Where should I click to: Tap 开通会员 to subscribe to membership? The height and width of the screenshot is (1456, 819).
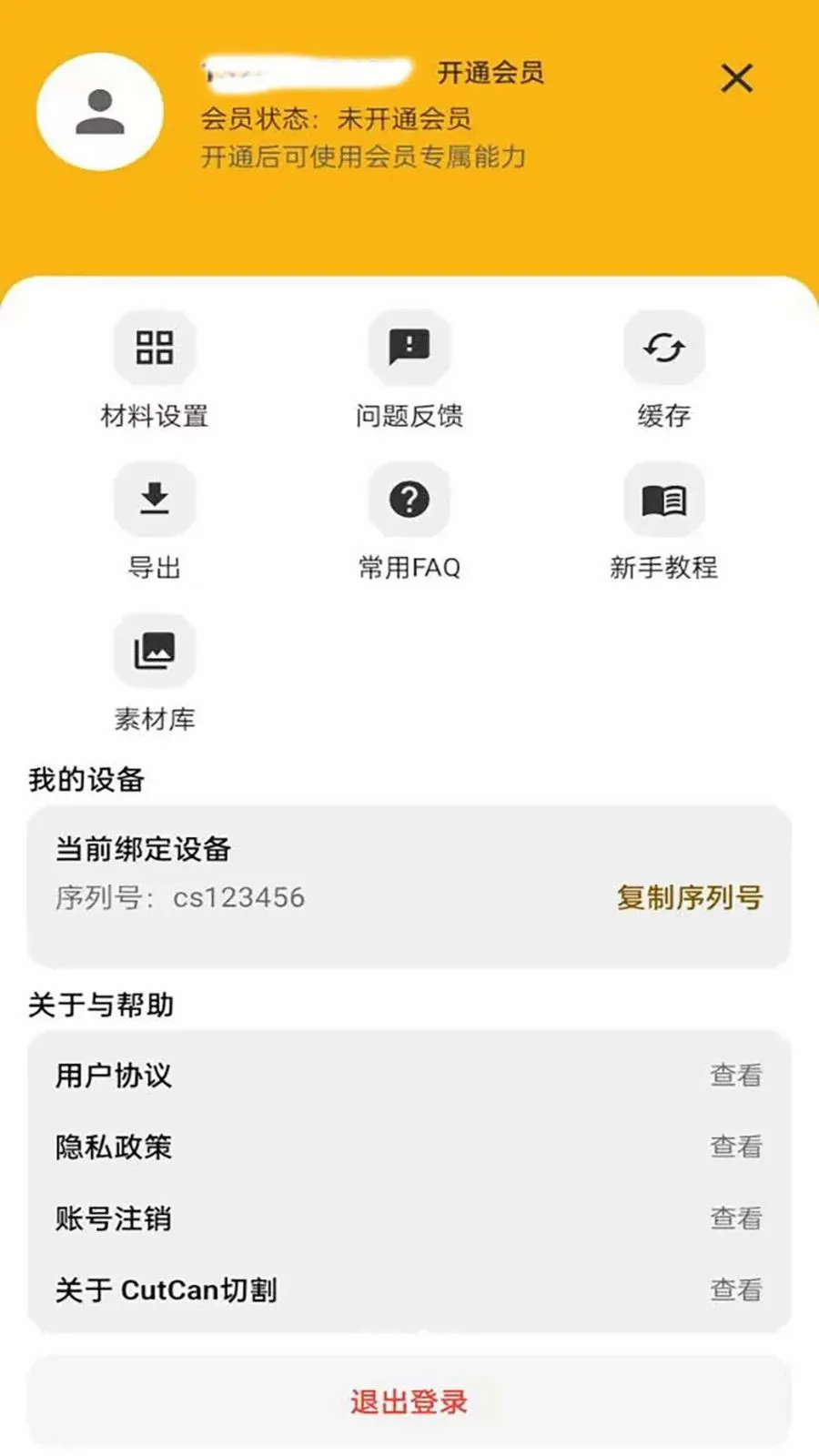click(490, 73)
